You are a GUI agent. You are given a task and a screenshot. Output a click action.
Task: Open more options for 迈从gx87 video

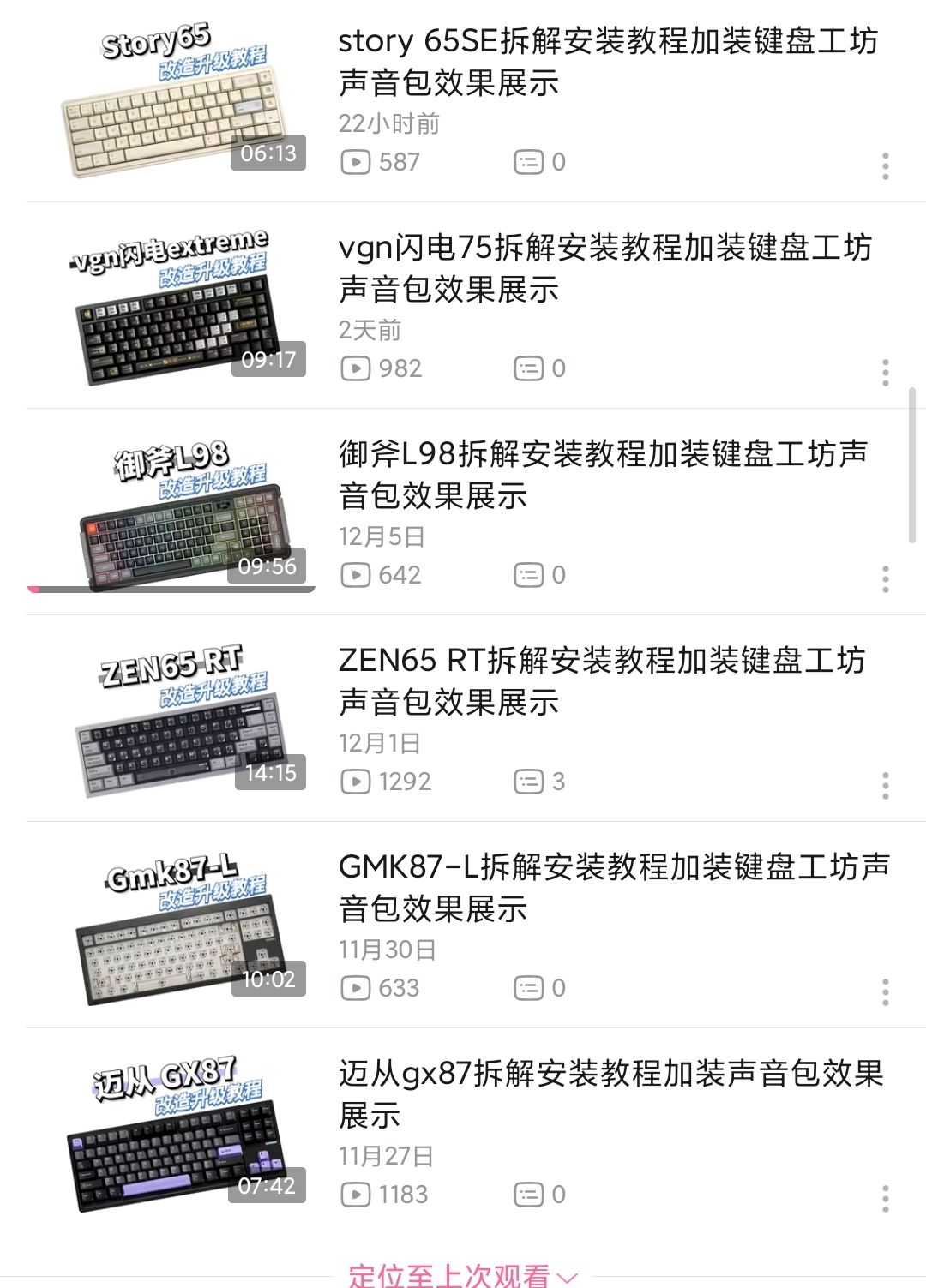point(885,1199)
